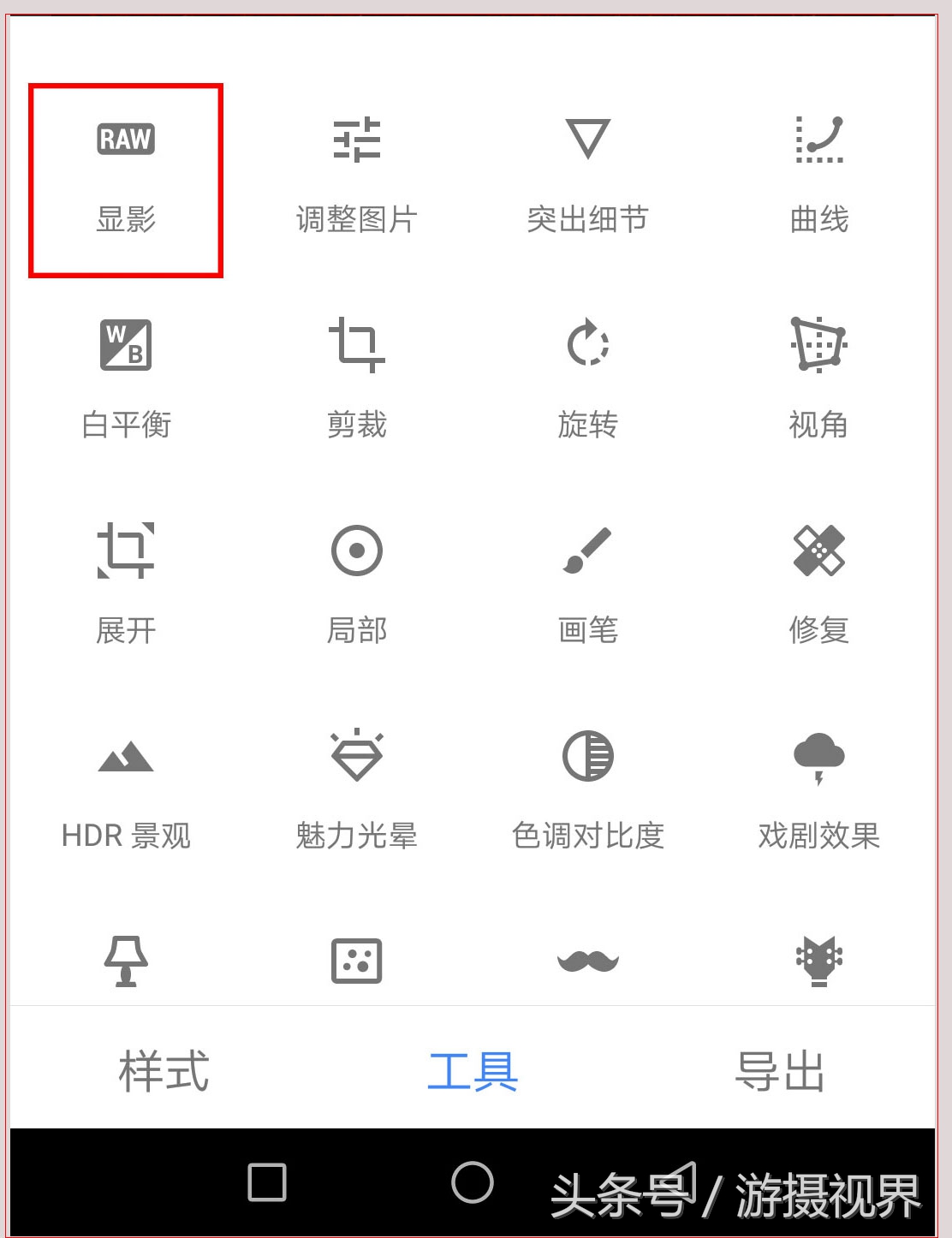Open the 魅力光晕 glamour glow filter
The height and width of the screenshot is (1238, 952).
[355, 788]
